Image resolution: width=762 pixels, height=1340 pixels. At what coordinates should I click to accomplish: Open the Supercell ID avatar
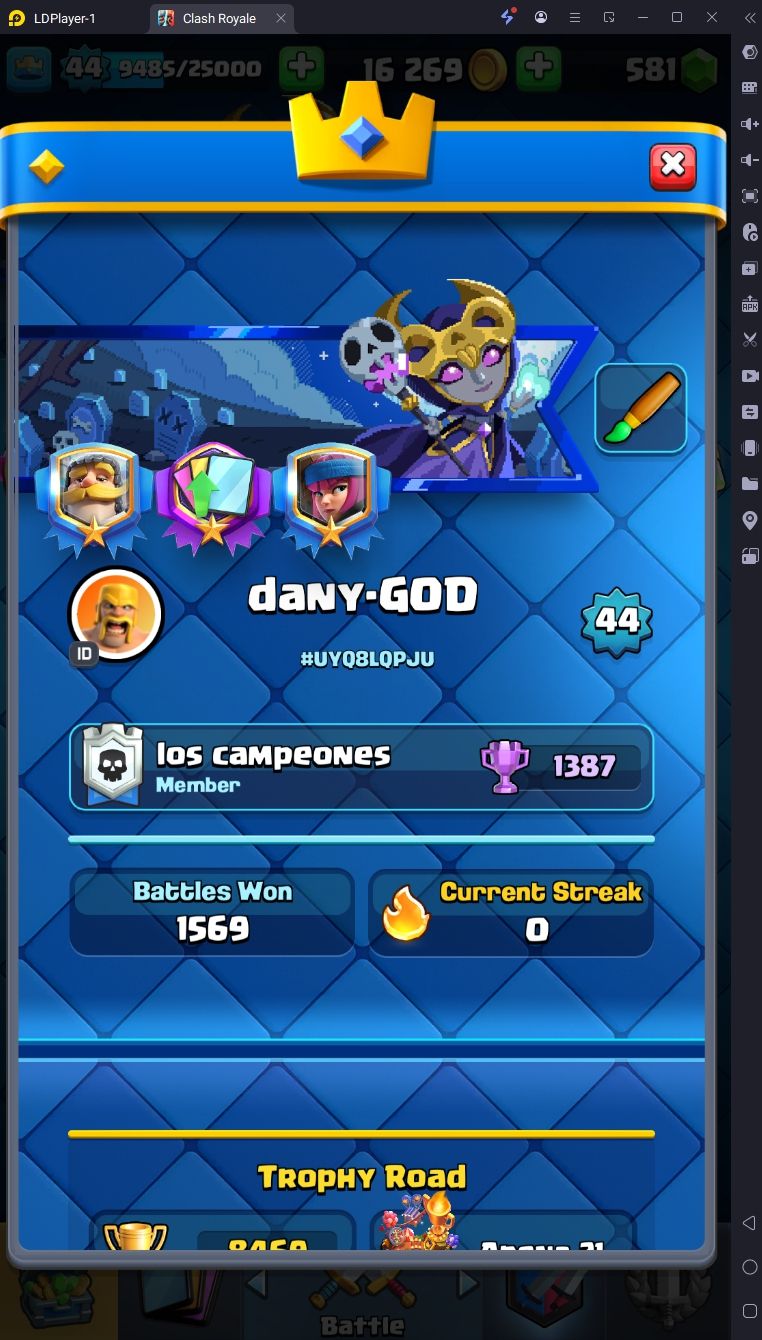point(115,614)
